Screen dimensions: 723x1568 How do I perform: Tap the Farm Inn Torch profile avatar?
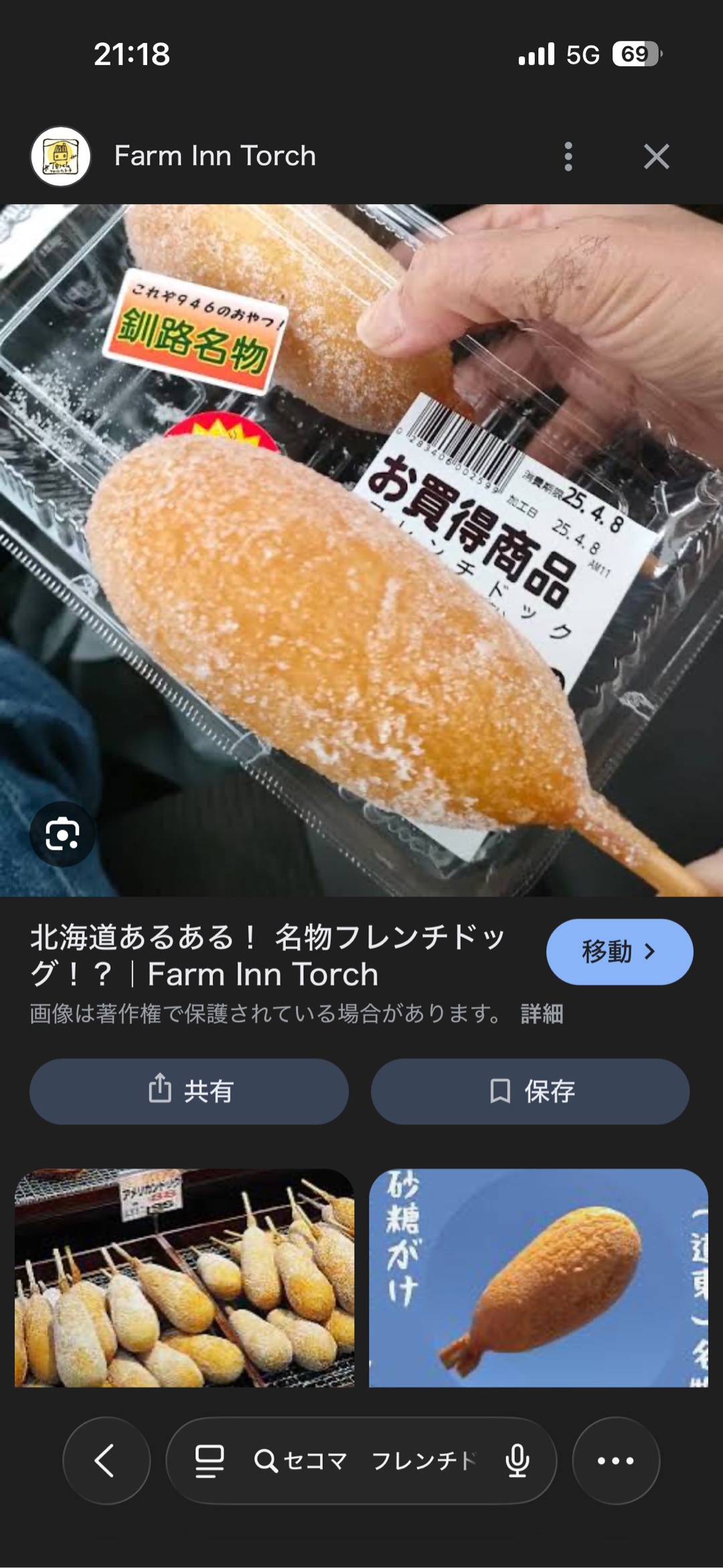pos(61,156)
